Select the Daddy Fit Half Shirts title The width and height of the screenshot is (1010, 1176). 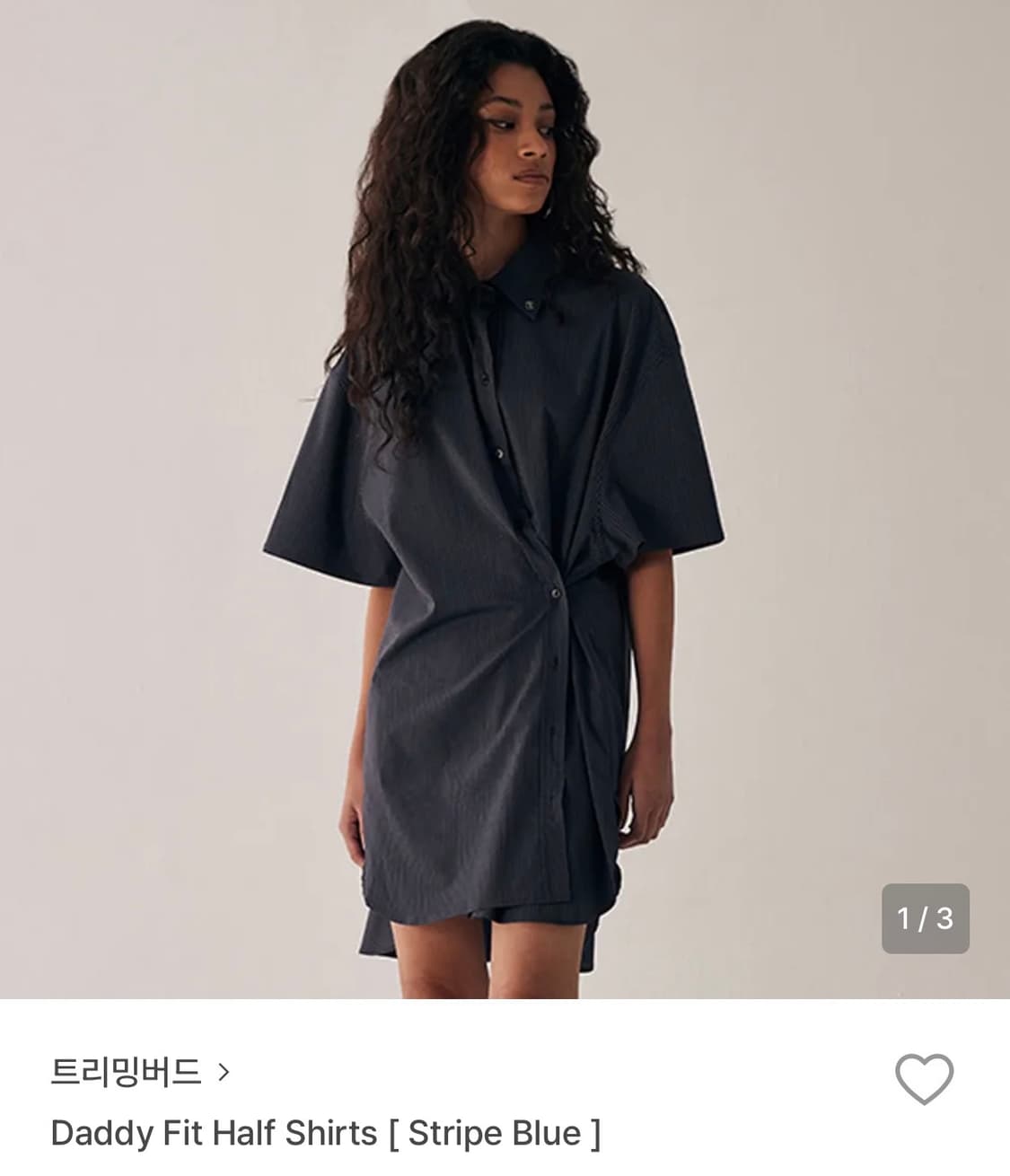point(329,1133)
